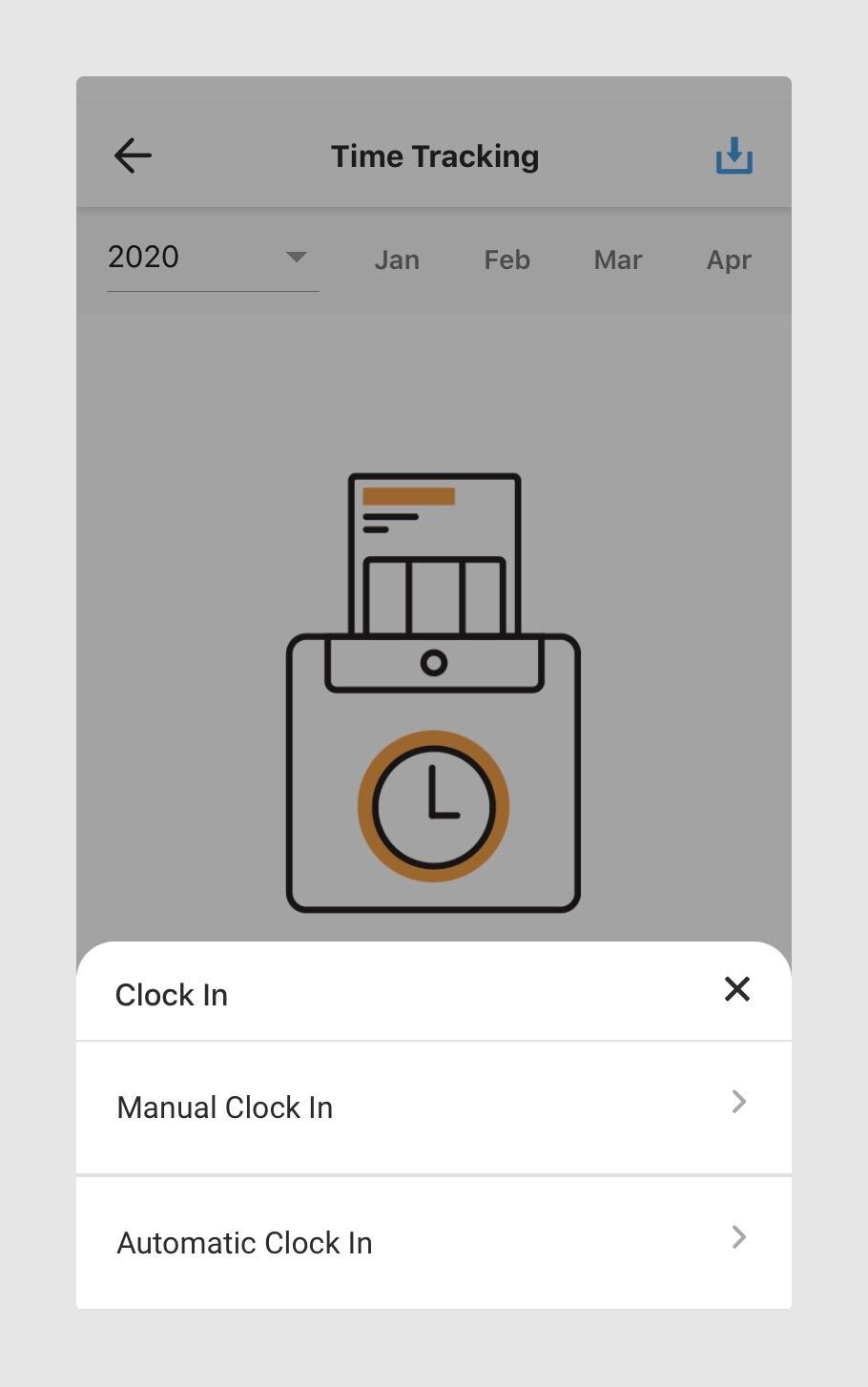Viewport: 868px width, 1387px height.
Task: Tap the Time Tracking header text
Action: click(434, 155)
